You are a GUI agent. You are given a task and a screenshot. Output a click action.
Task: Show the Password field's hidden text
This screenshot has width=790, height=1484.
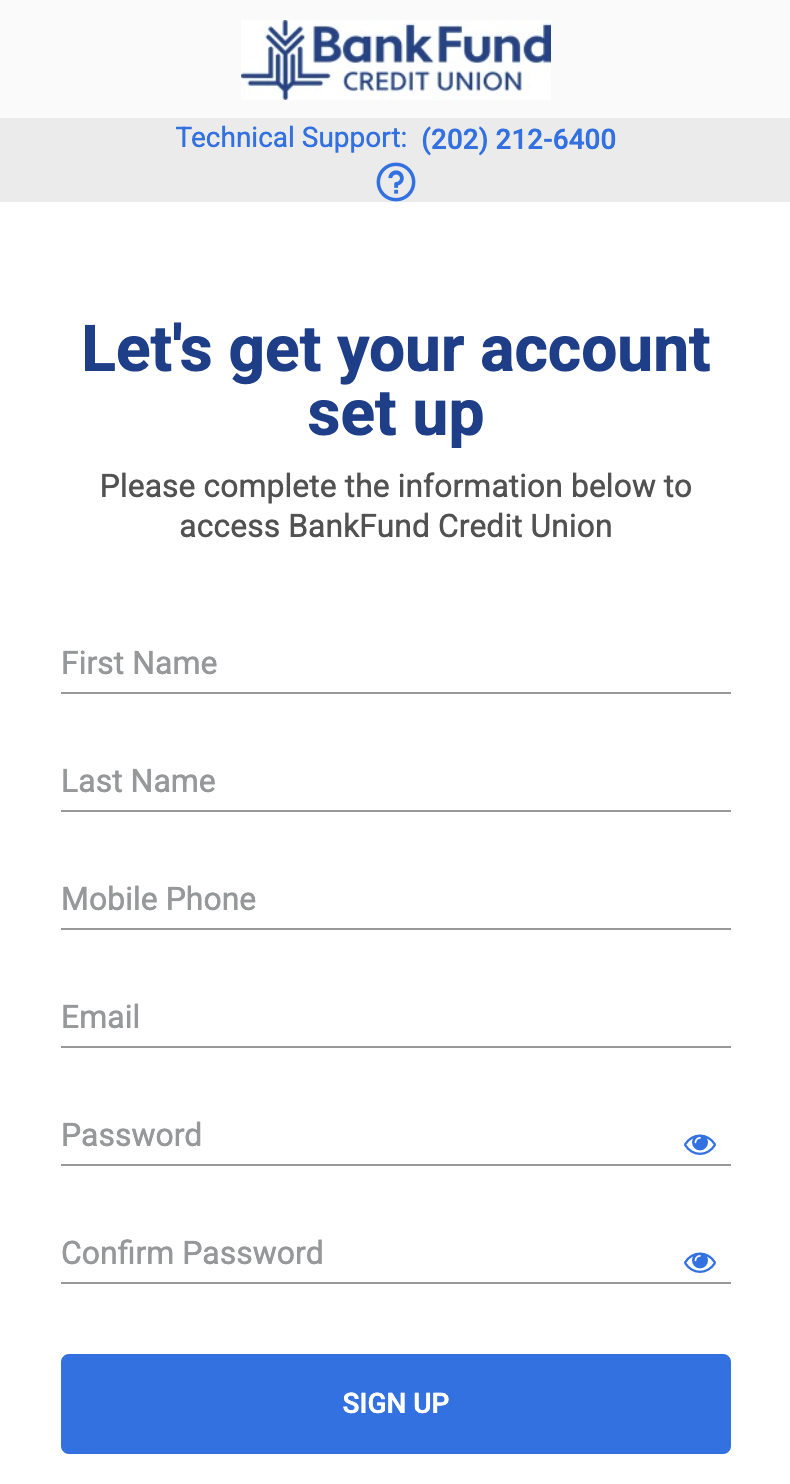tap(700, 1144)
